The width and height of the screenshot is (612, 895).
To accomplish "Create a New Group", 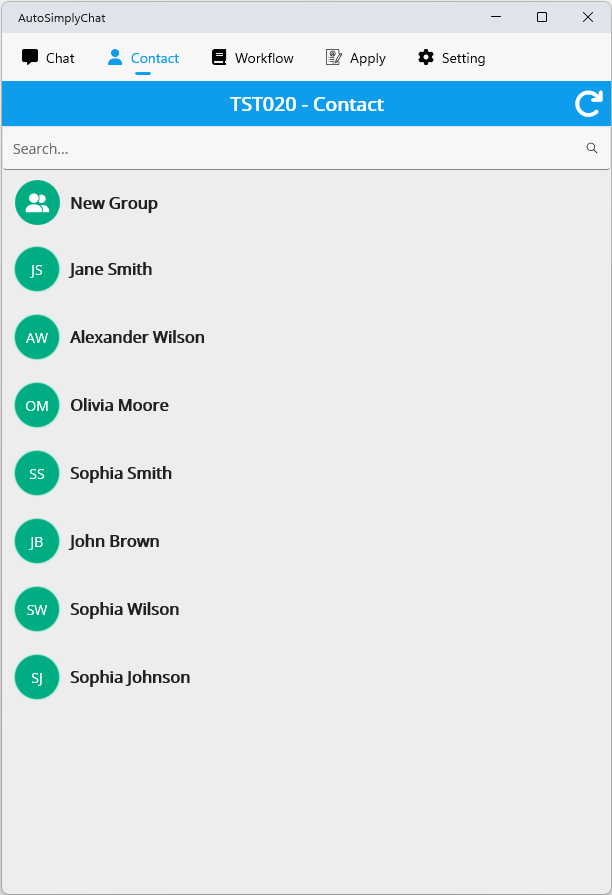I will click(113, 203).
